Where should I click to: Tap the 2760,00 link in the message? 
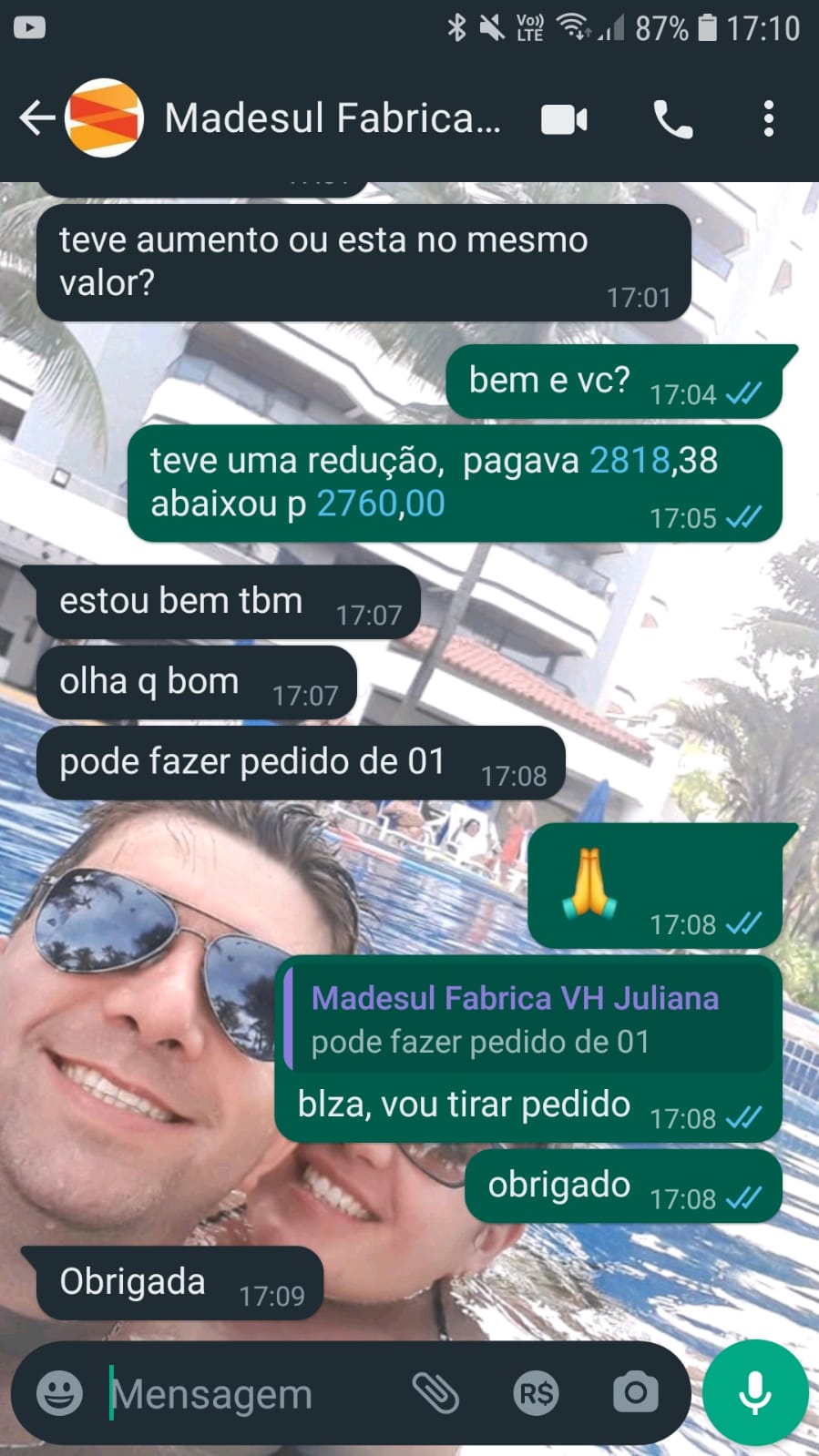click(381, 504)
